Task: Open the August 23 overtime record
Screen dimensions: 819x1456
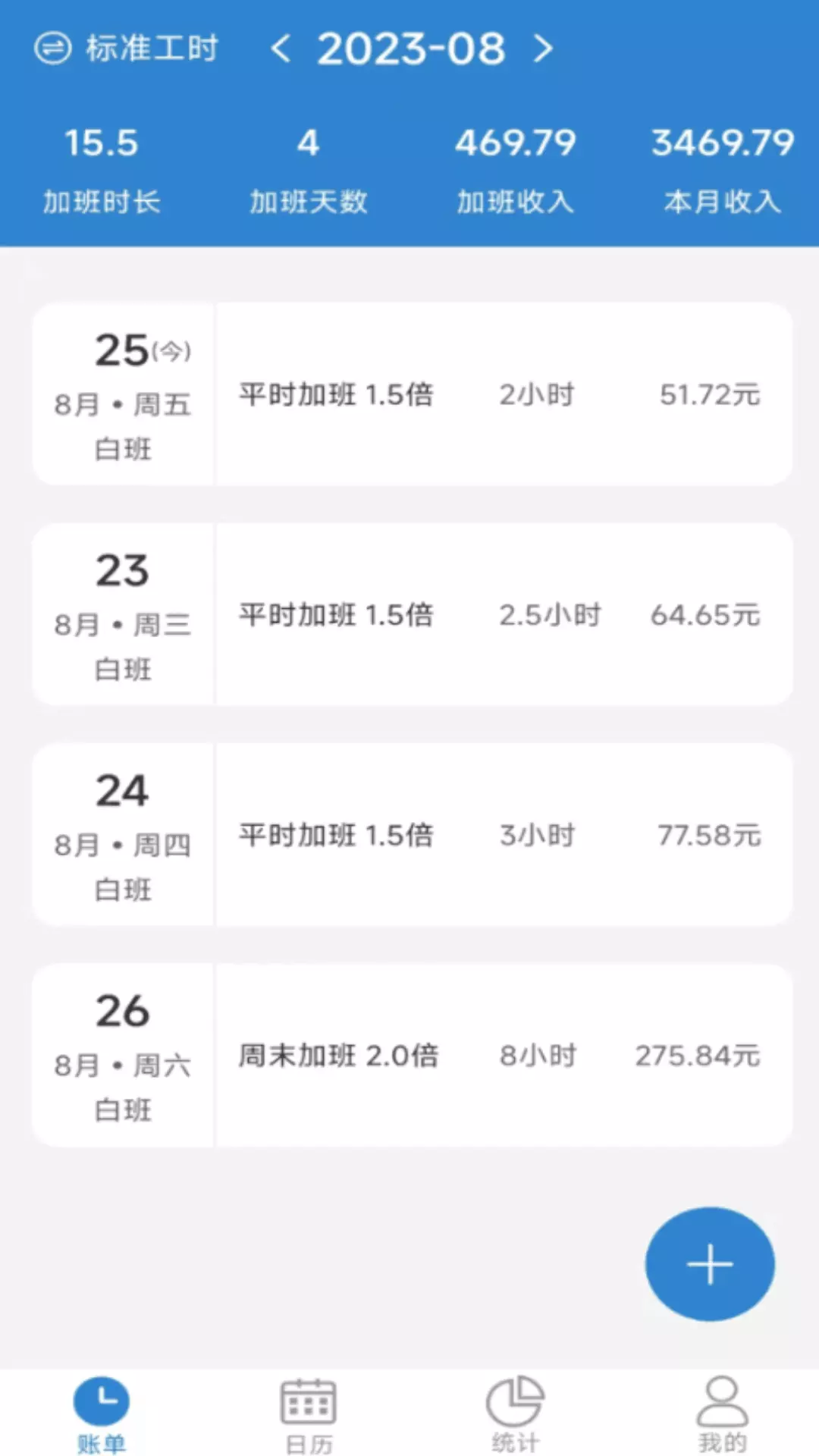Action: [413, 614]
